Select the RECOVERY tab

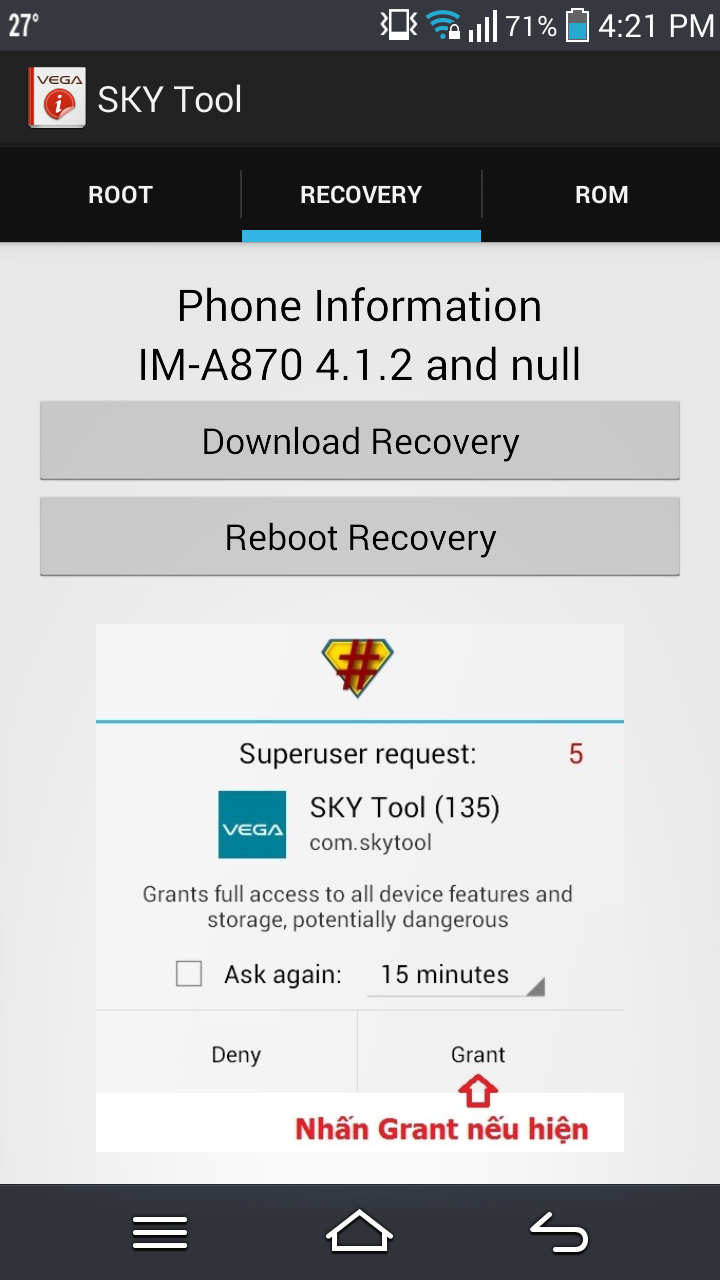(361, 195)
